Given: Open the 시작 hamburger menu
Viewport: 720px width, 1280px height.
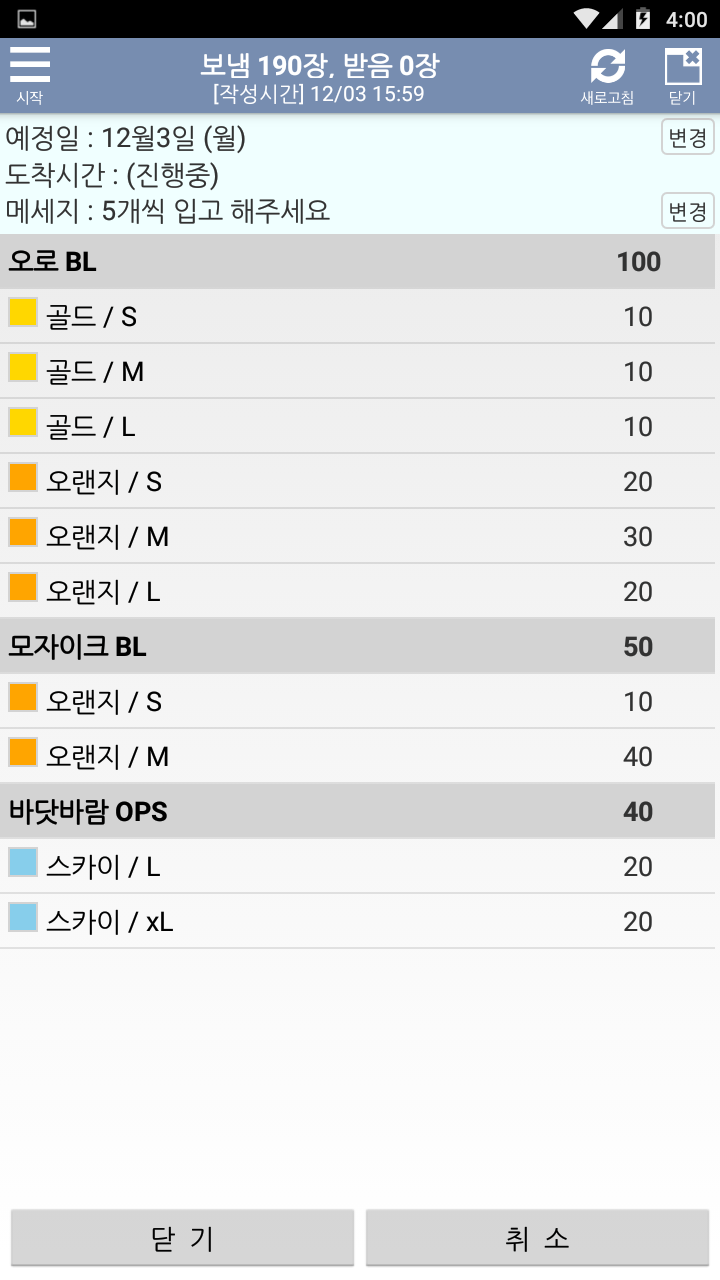Looking at the screenshot, I should [30, 74].
